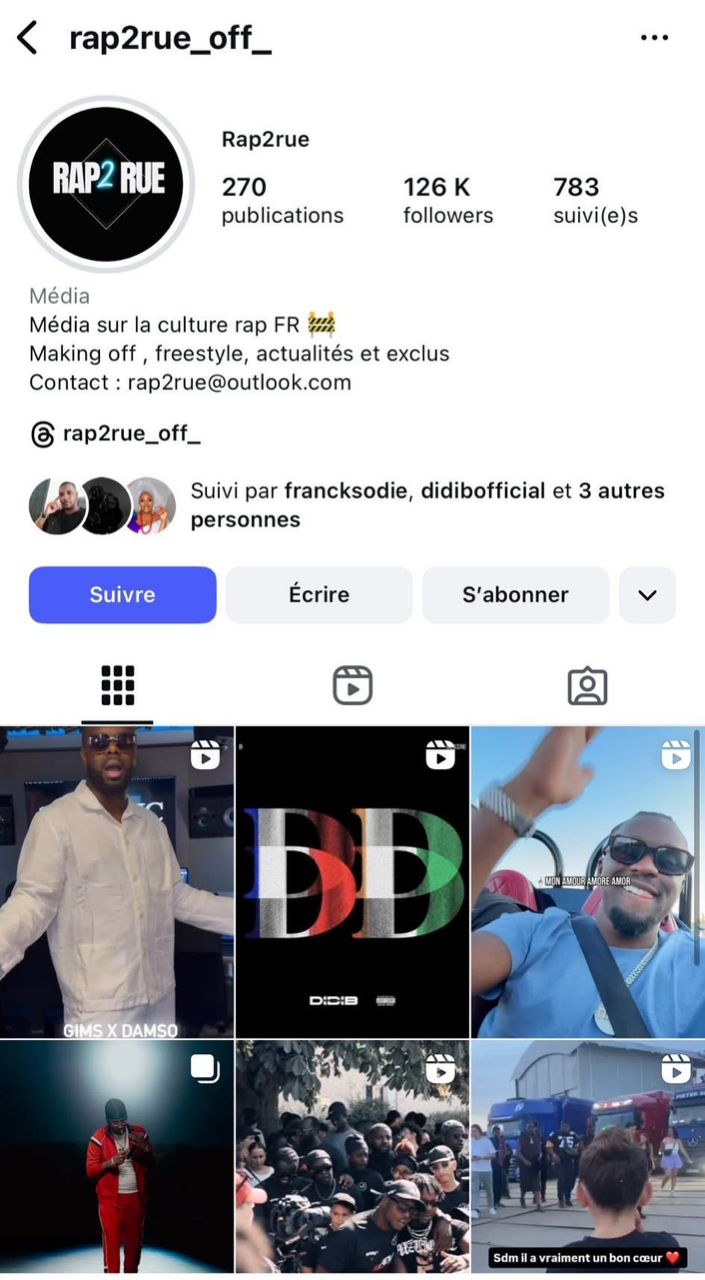Open the crowd in black shirts reel
Image resolution: width=705 pixels, height=1280 pixels.
(x=352, y=1157)
